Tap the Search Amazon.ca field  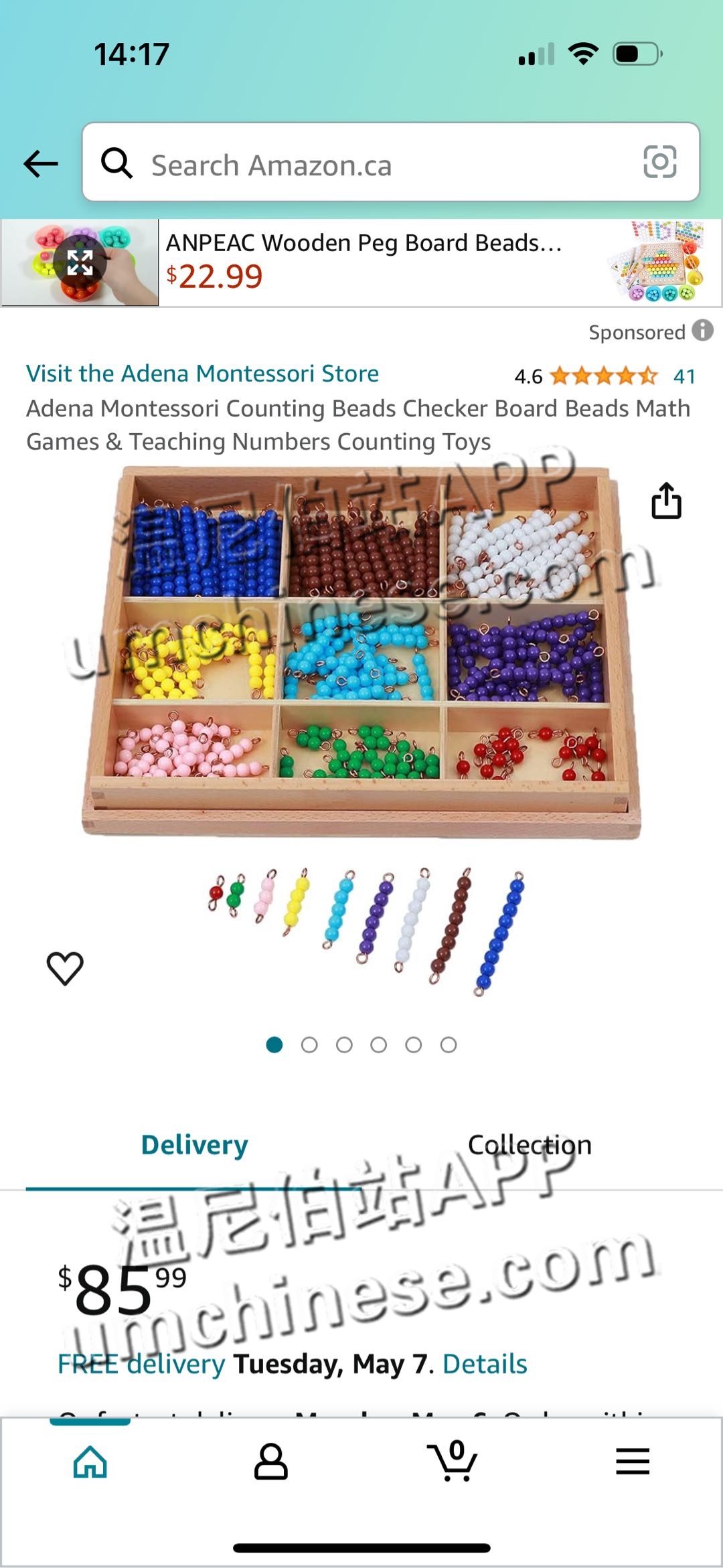pos(375,165)
